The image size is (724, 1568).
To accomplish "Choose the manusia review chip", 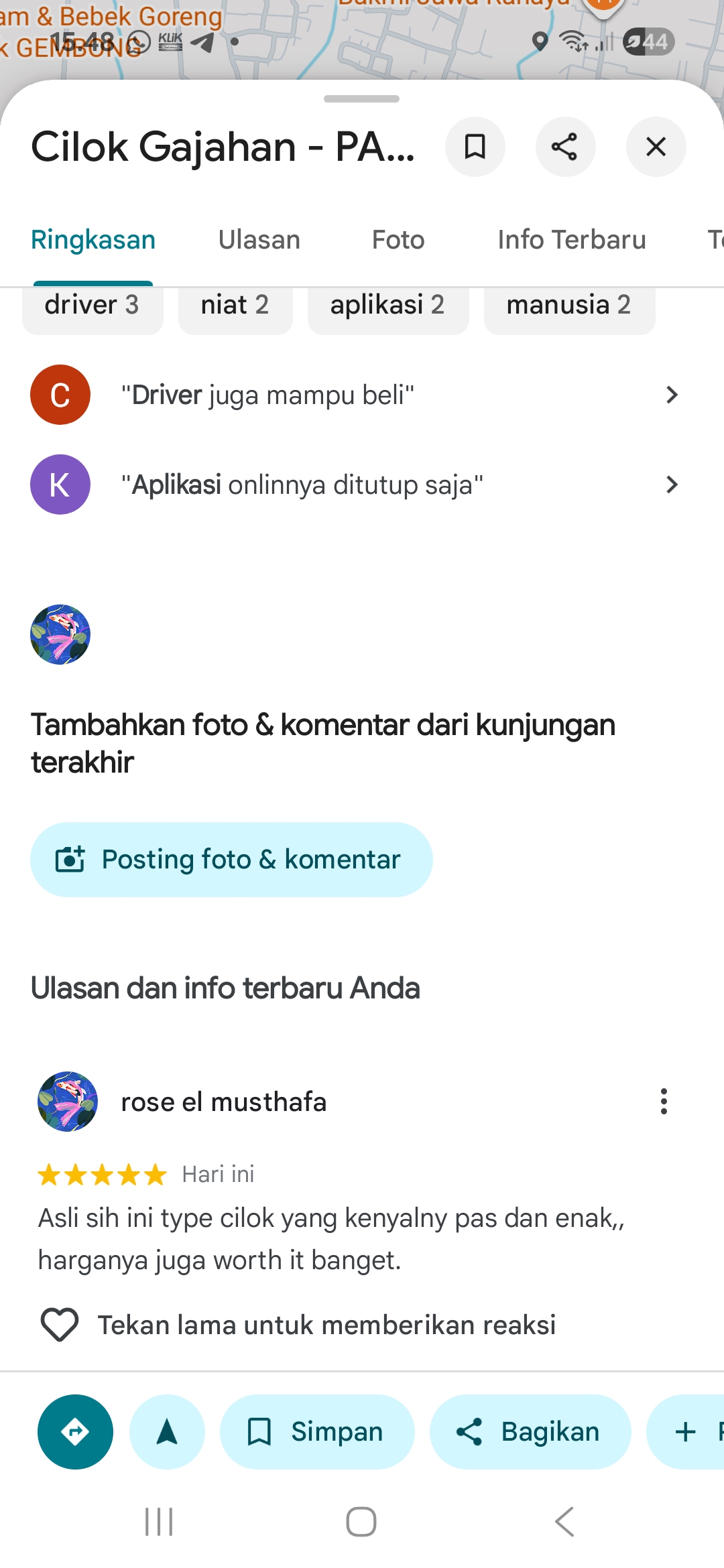I will 569,306.
